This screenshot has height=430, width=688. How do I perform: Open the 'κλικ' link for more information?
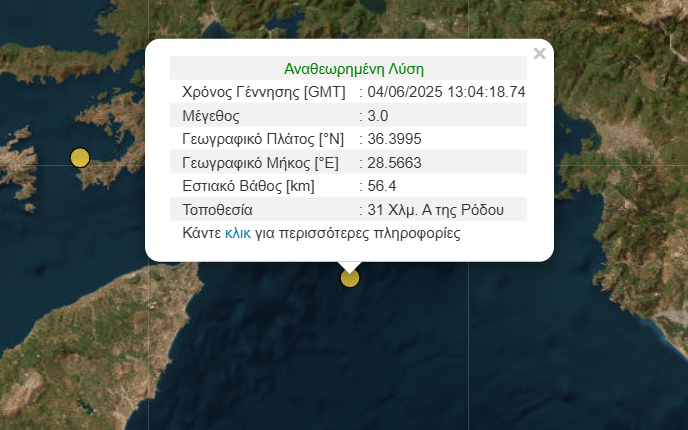pos(238,233)
